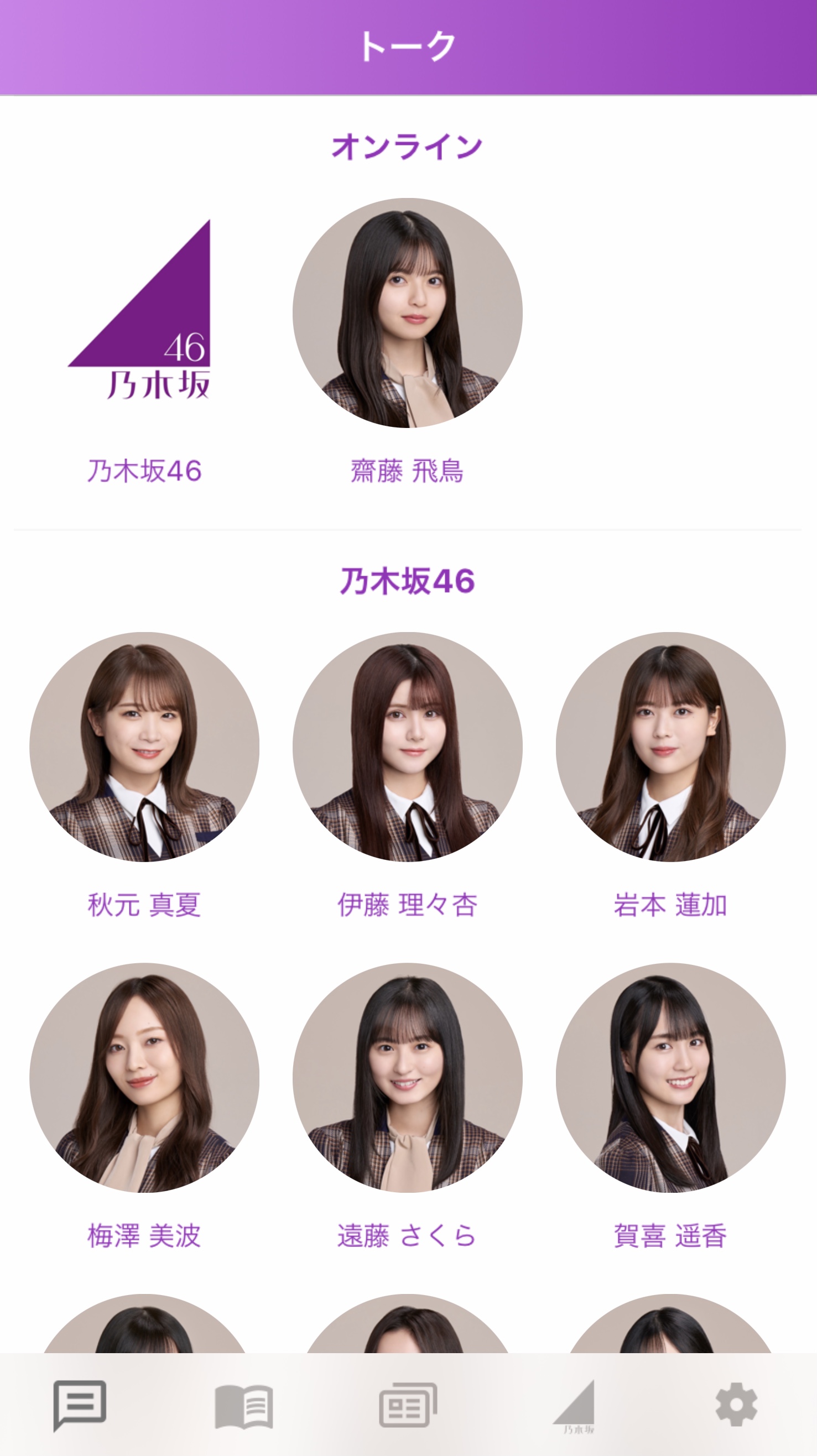Tap on 梅澤 美波's profile

click(x=144, y=1077)
